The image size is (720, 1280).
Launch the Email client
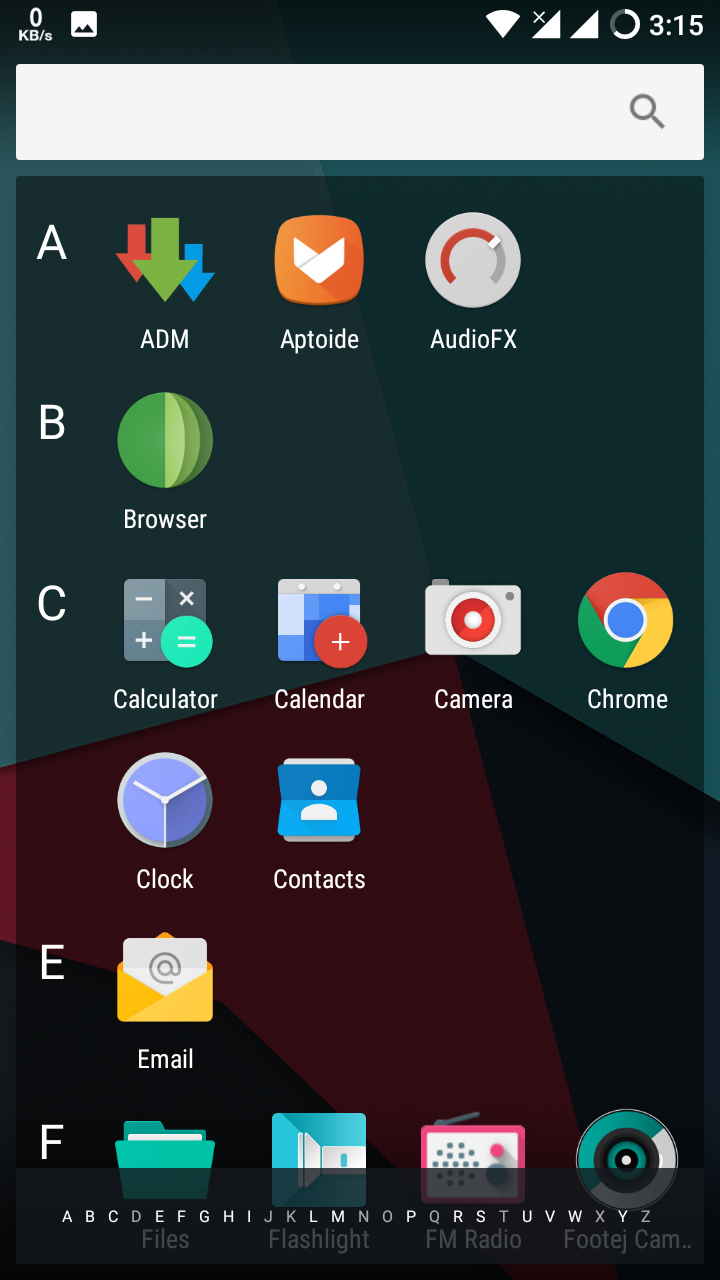click(x=165, y=978)
